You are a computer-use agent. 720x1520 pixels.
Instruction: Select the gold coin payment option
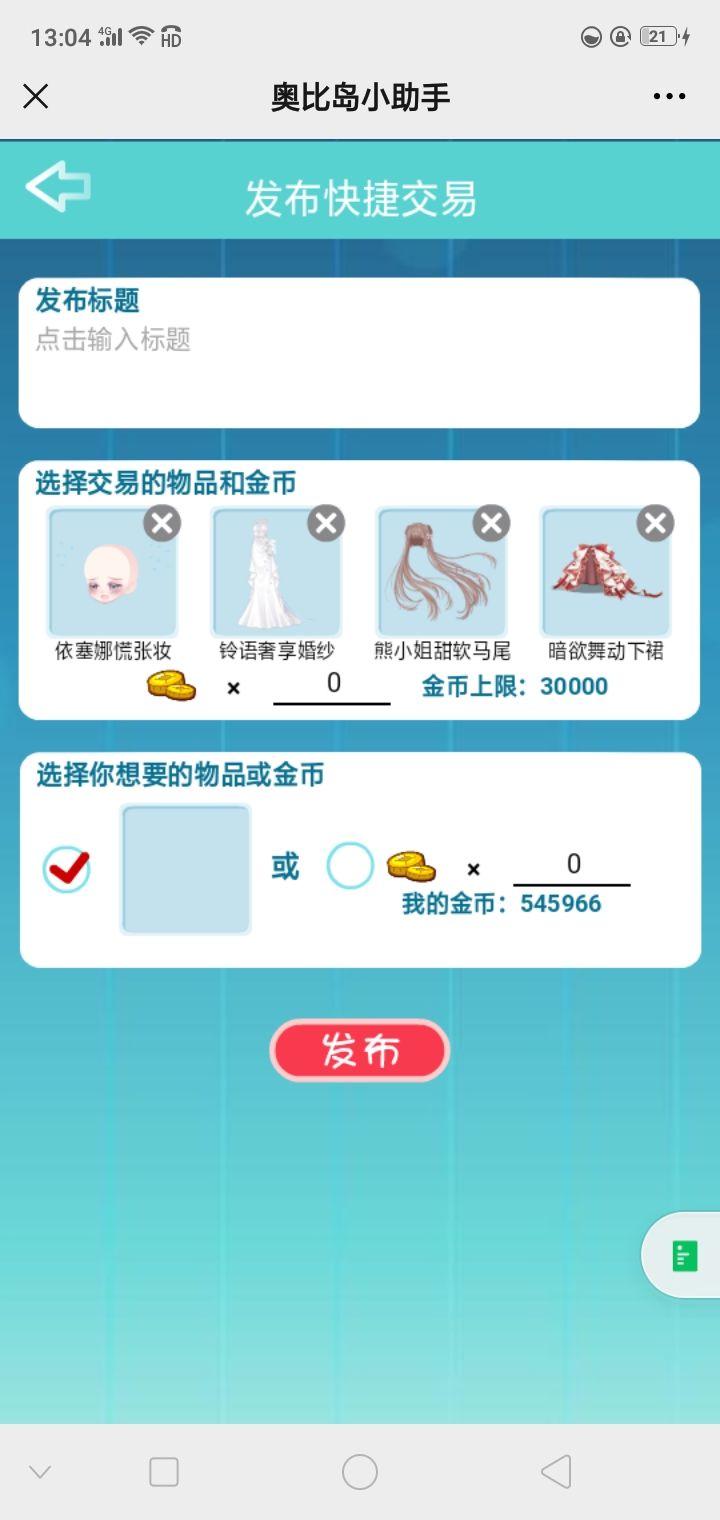[x=350, y=866]
